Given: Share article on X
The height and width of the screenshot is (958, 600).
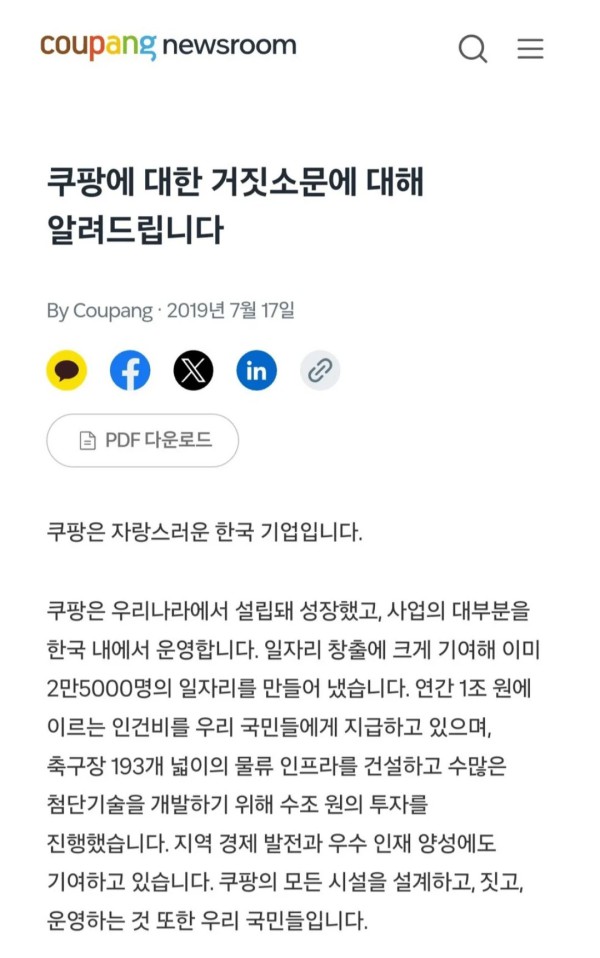Looking at the screenshot, I should pos(193,371).
